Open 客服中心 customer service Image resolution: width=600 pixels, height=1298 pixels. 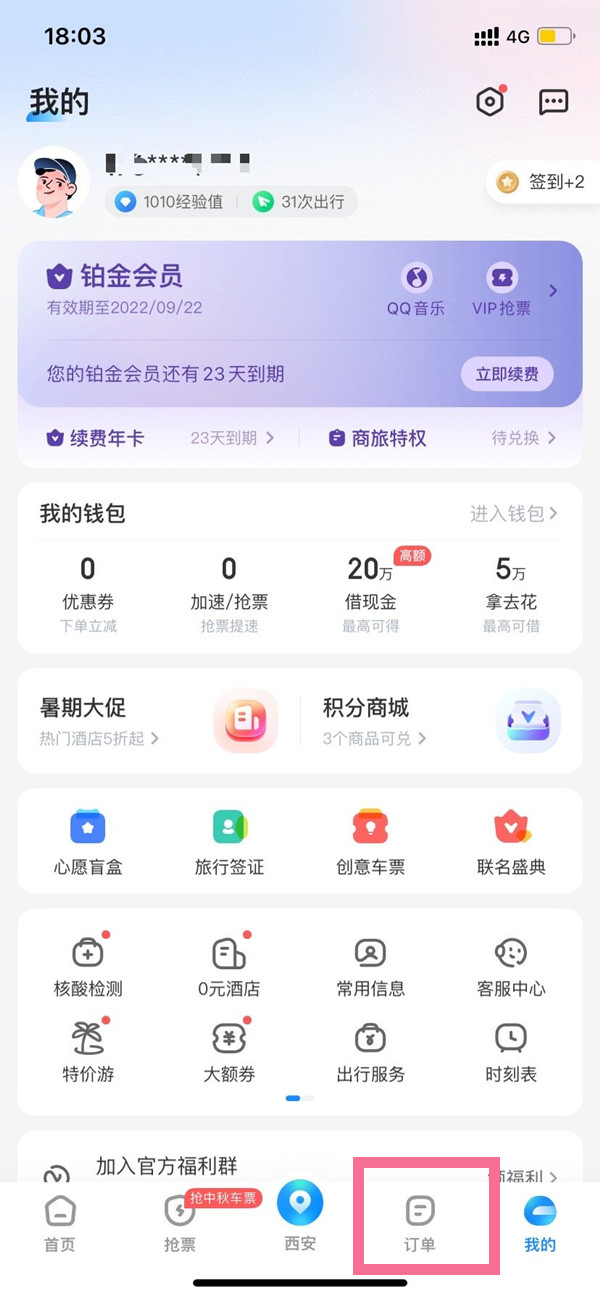[x=511, y=965]
